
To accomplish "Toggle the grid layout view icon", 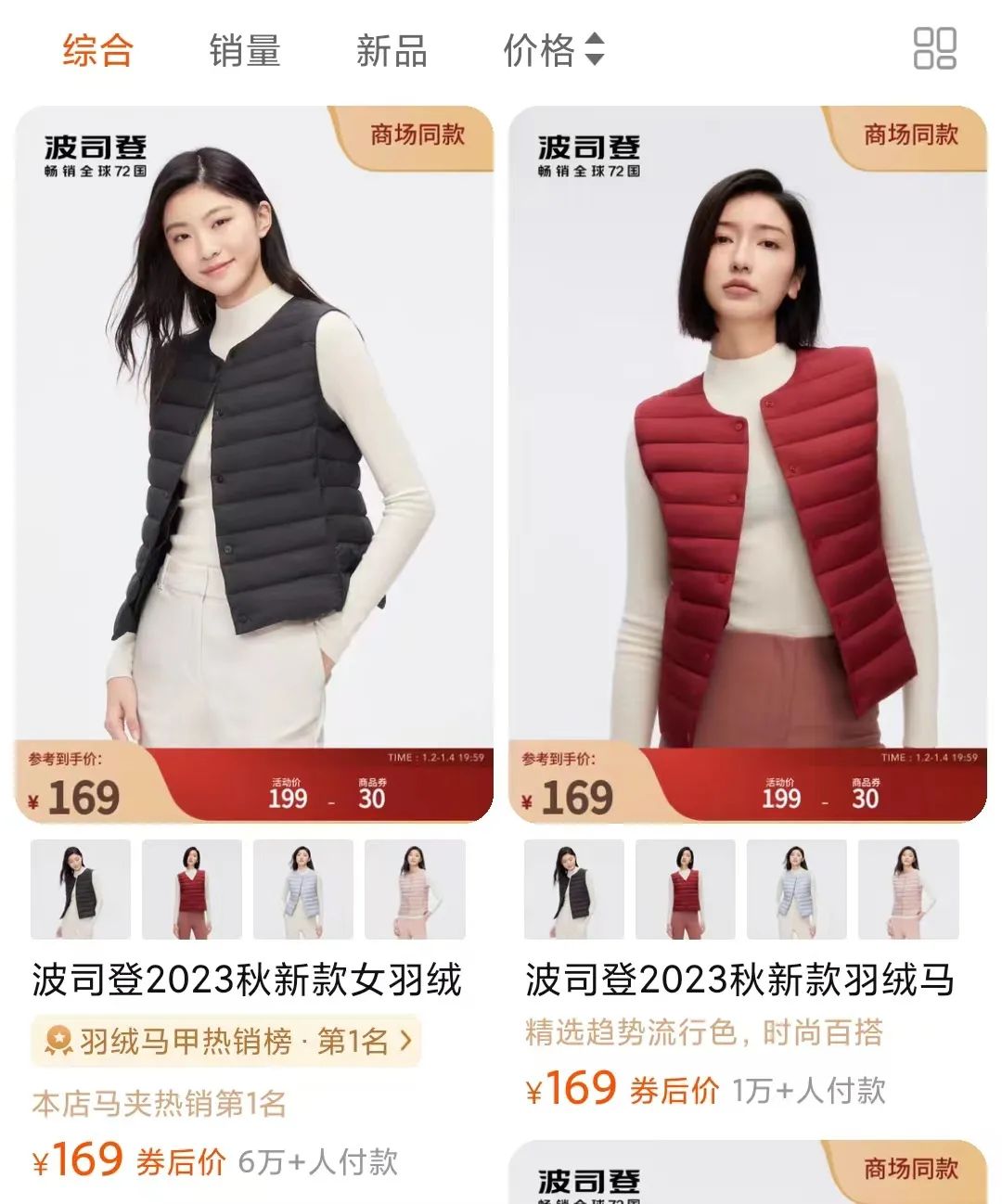I will pyautogui.click(x=934, y=49).
